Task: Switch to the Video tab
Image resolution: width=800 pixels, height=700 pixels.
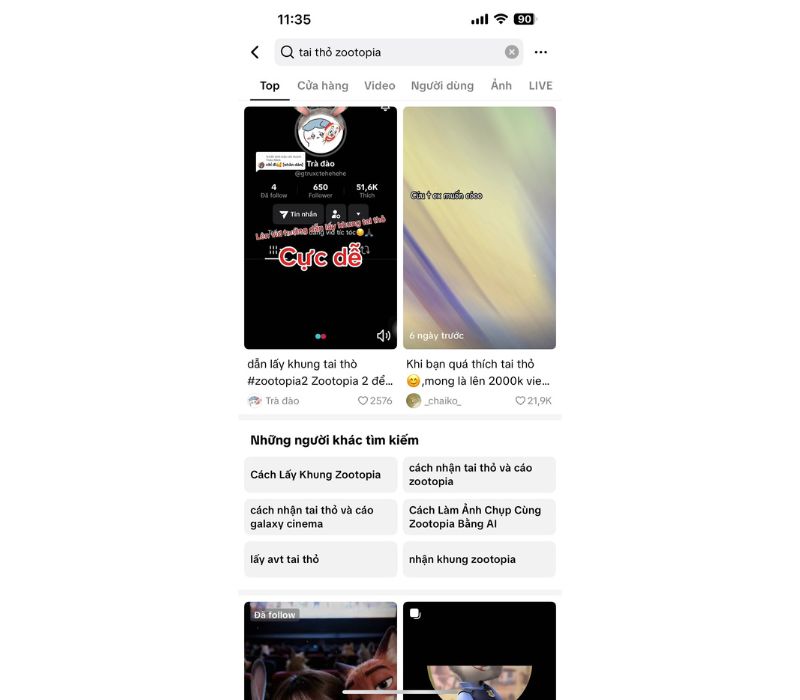Action: (x=380, y=86)
